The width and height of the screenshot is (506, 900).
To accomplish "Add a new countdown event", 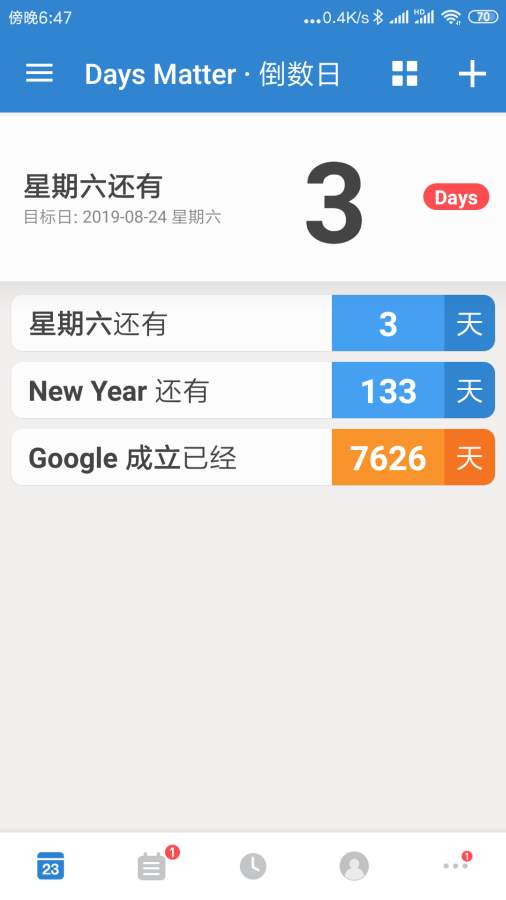I will click(472, 74).
